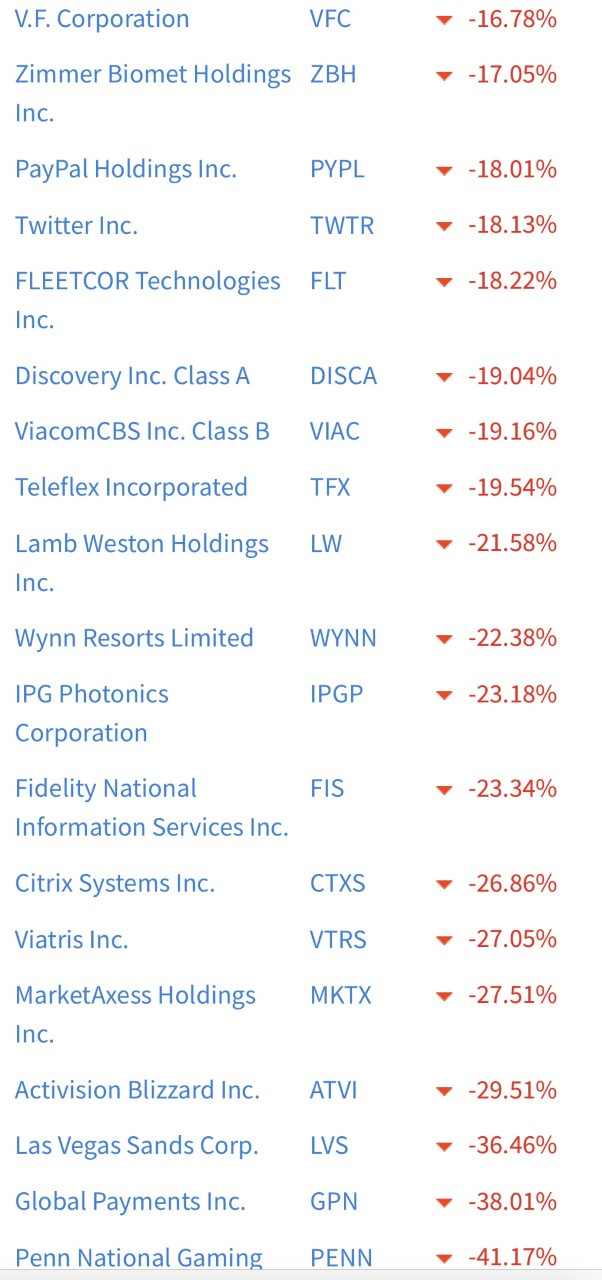
Task: Tap the PayPal Holdings Inc. link
Action: [126, 169]
